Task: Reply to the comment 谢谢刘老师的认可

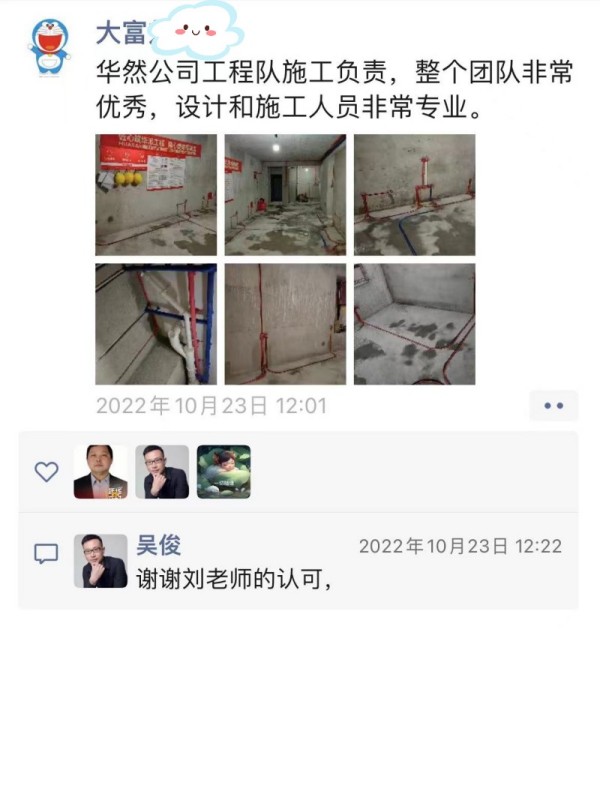Action: (x=234, y=578)
